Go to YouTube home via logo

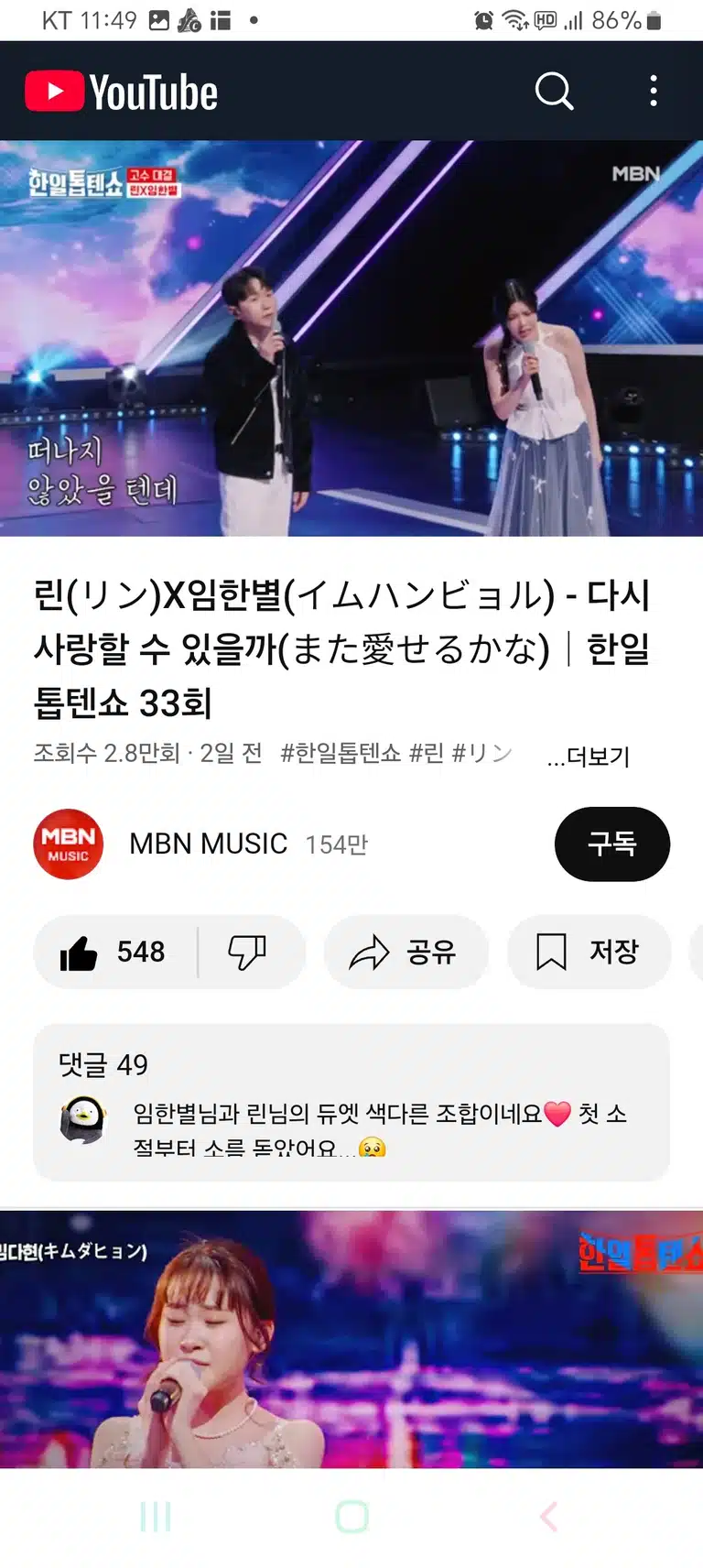(121, 92)
